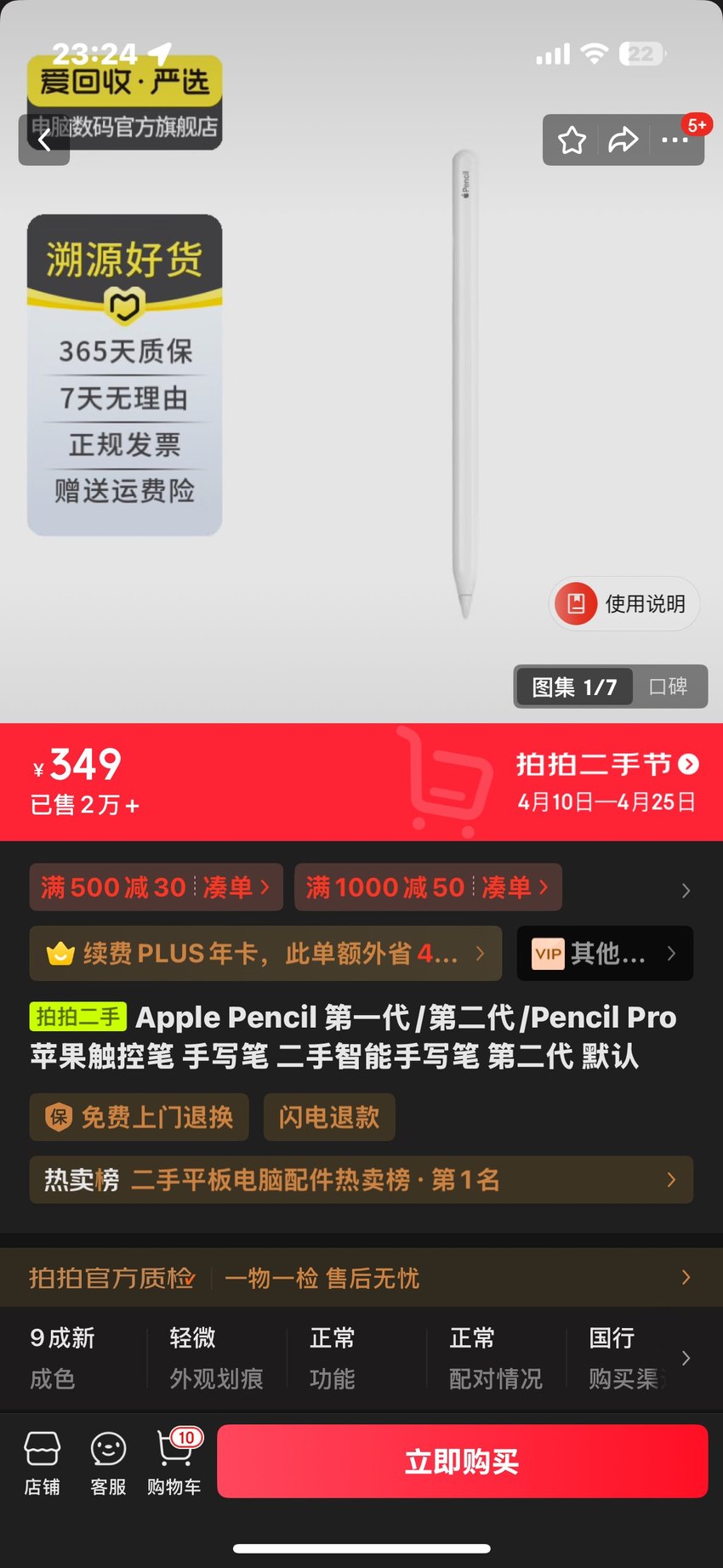Tap 立即购买 to buy now
Viewport: 723px width, 1568px height.
click(463, 1462)
